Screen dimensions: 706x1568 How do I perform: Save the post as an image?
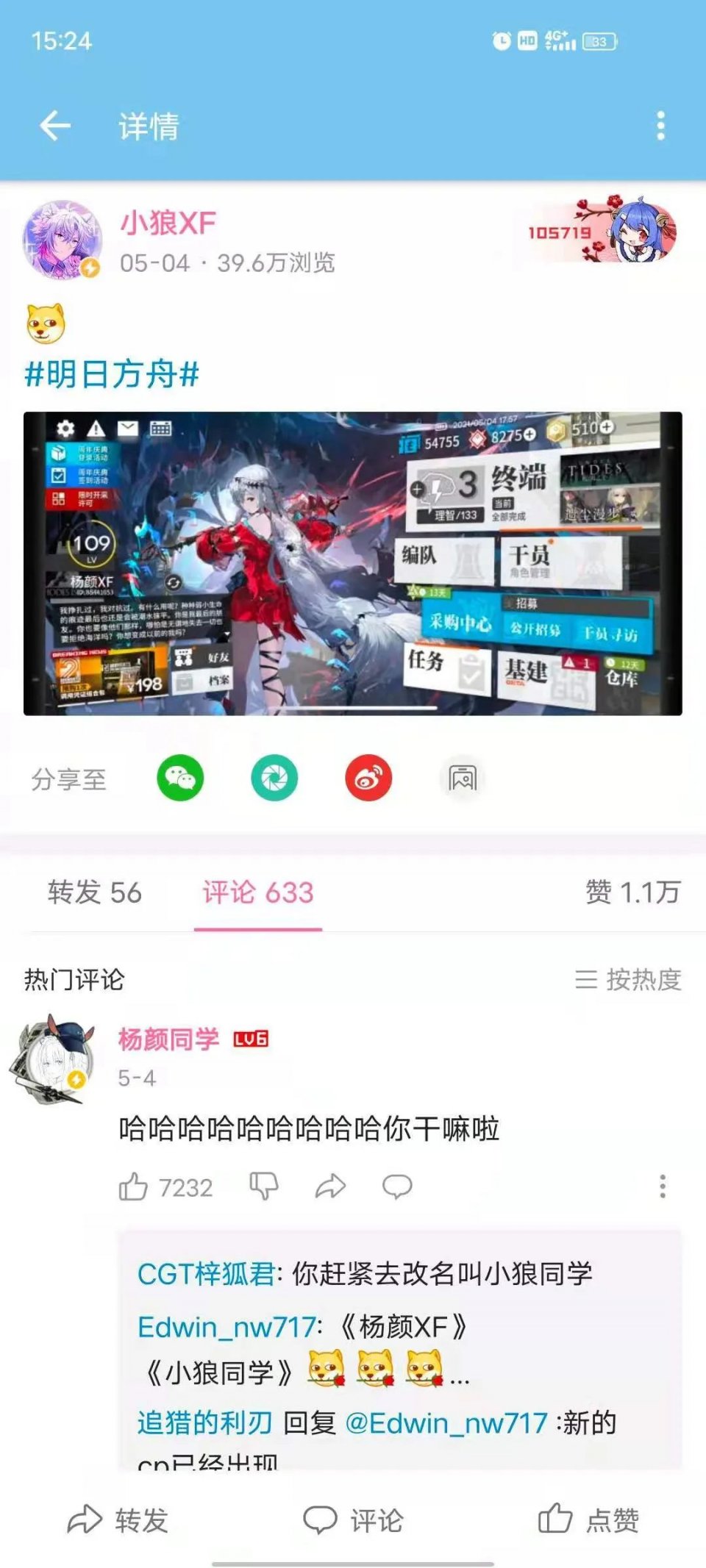pyautogui.click(x=463, y=778)
